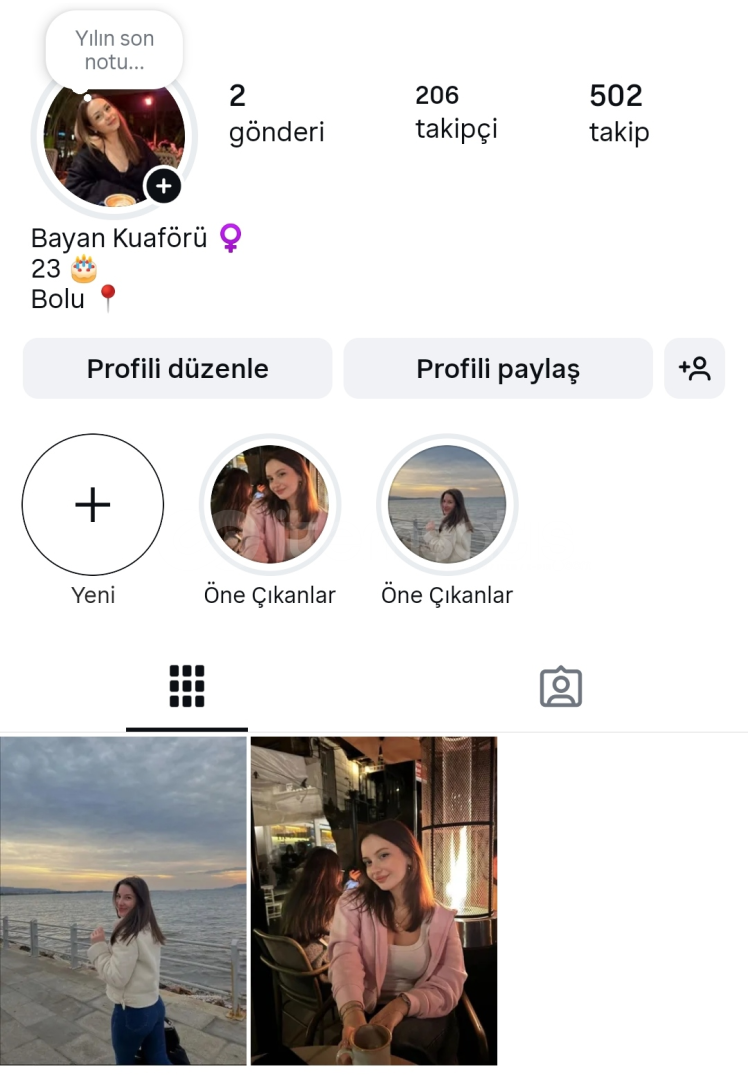748x1080 pixels.
Task: Tap the plus badge on profile picture
Action: click(x=164, y=186)
